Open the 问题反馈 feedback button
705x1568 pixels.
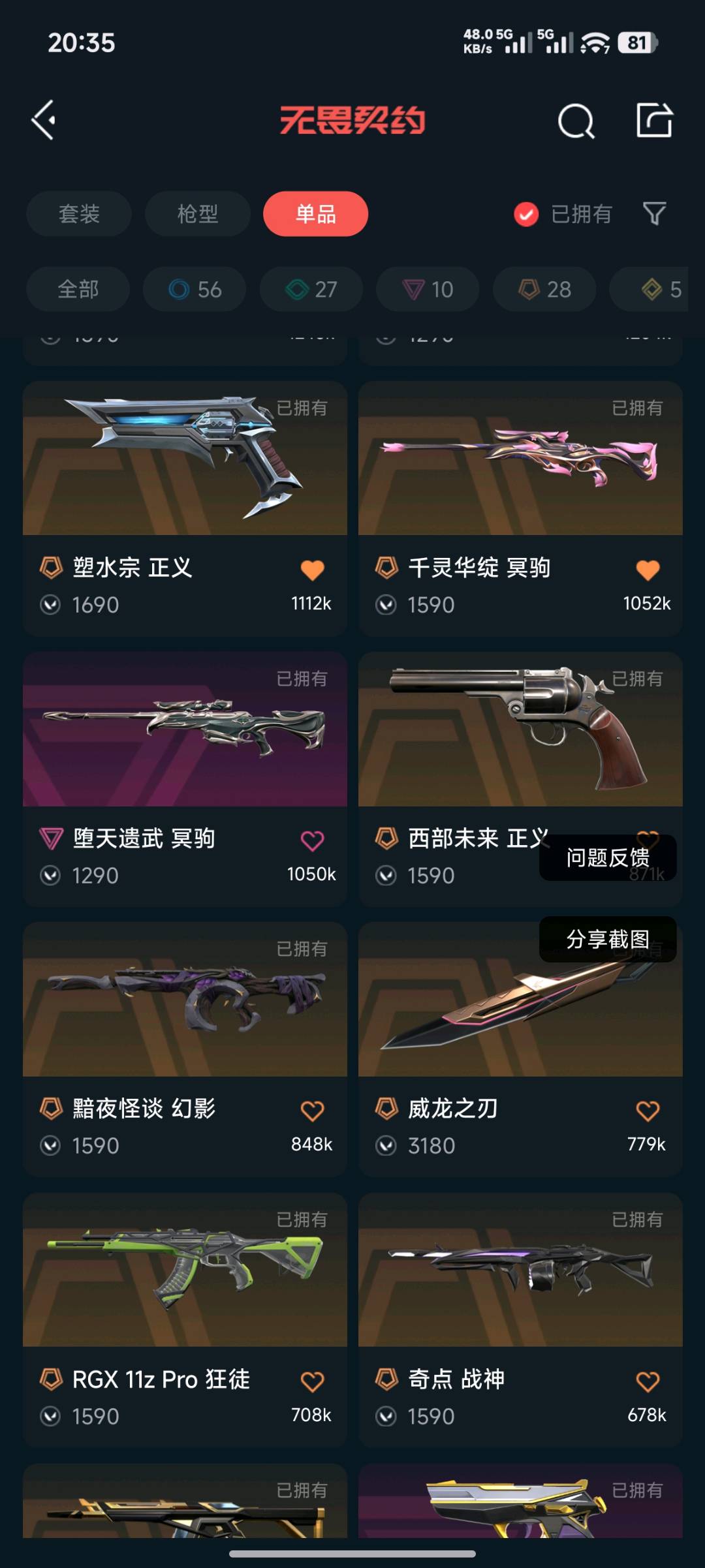point(608,857)
